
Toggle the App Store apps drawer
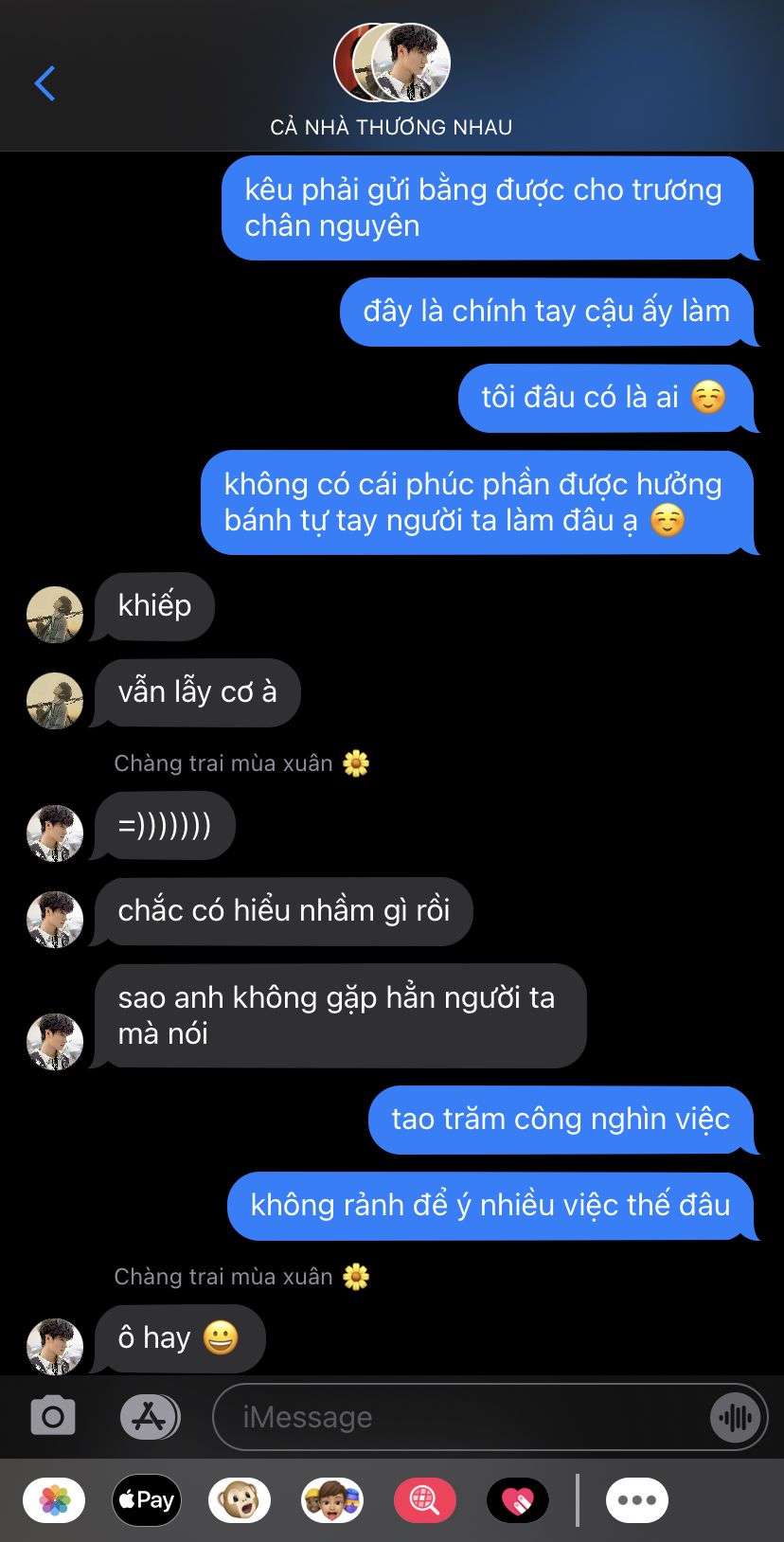[x=150, y=1417]
